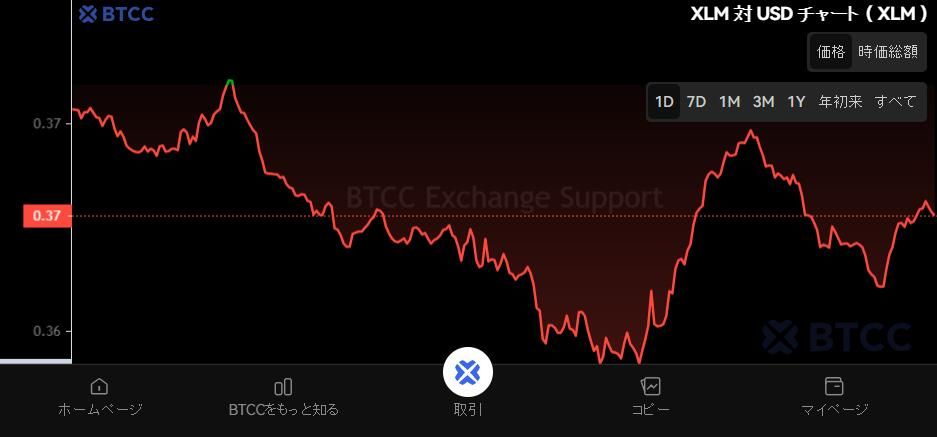Select the 7D time range
This screenshot has width=937, height=437.
pos(696,101)
